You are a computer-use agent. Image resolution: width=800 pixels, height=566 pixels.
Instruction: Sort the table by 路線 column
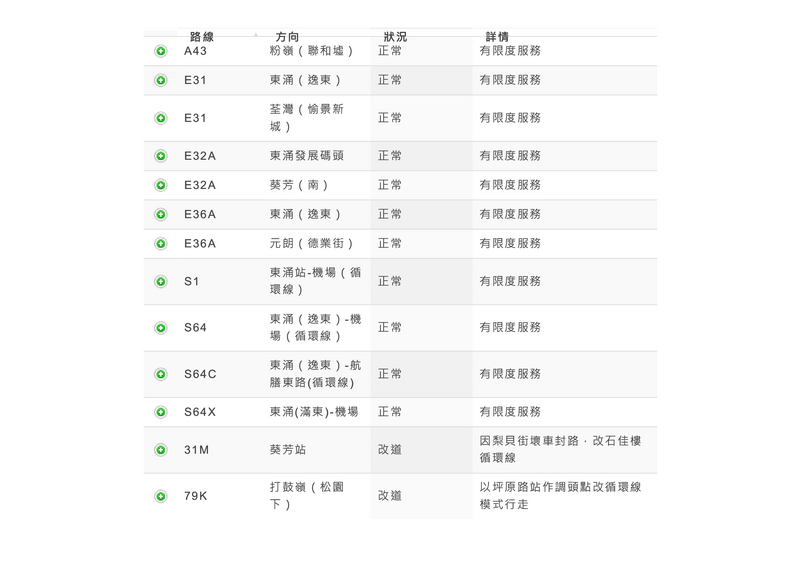click(x=202, y=37)
